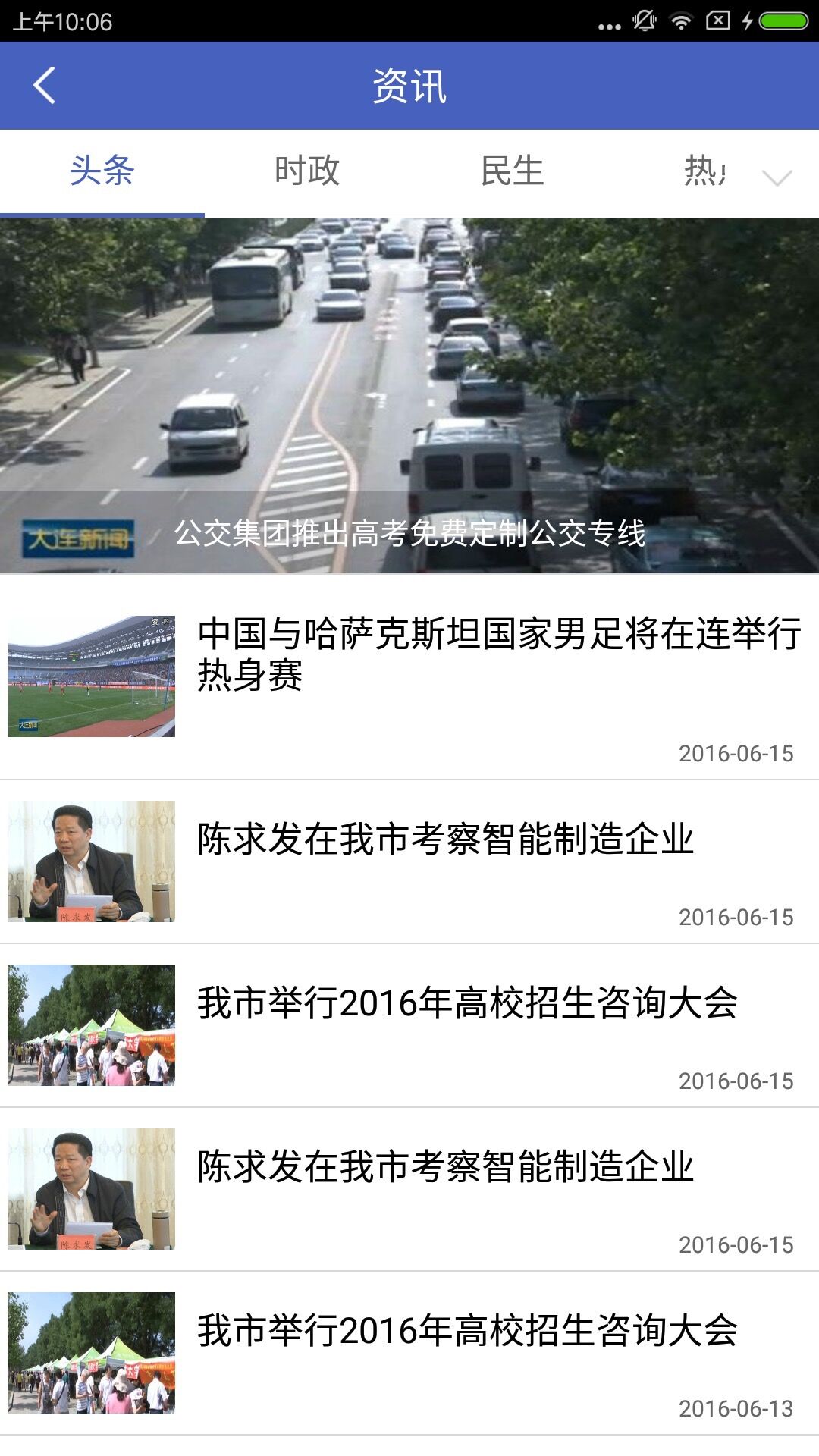Expand the news category list chevron

pos(777,177)
